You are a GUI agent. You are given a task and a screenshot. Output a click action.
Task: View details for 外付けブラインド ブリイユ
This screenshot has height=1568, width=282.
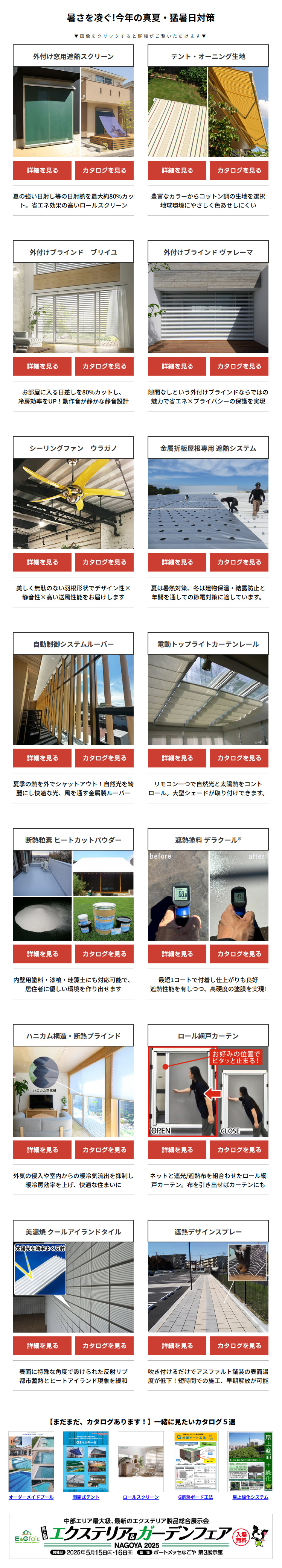pyautogui.click(x=42, y=367)
